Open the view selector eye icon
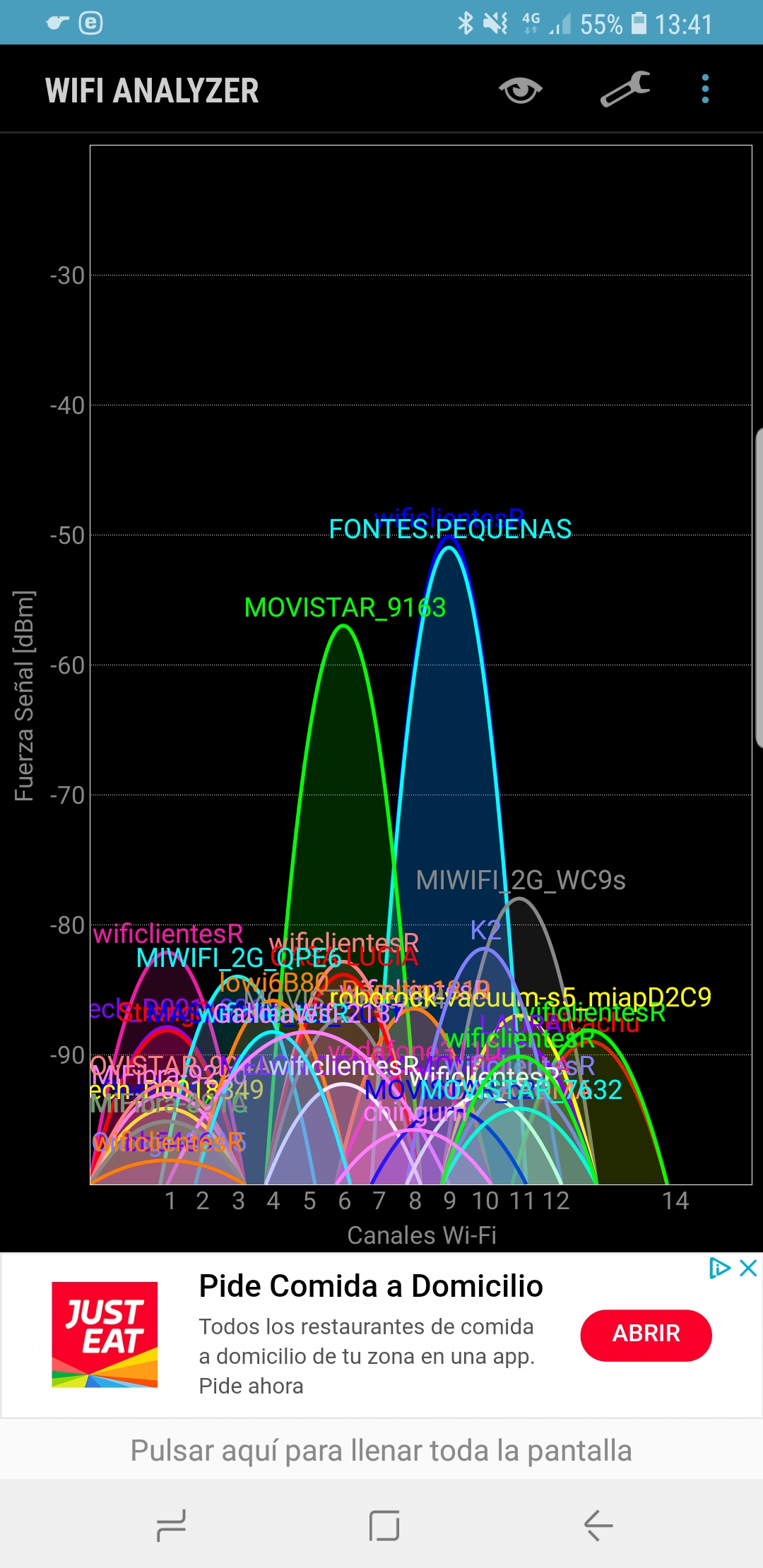Viewport: 763px width, 1568px height. click(521, 90)
